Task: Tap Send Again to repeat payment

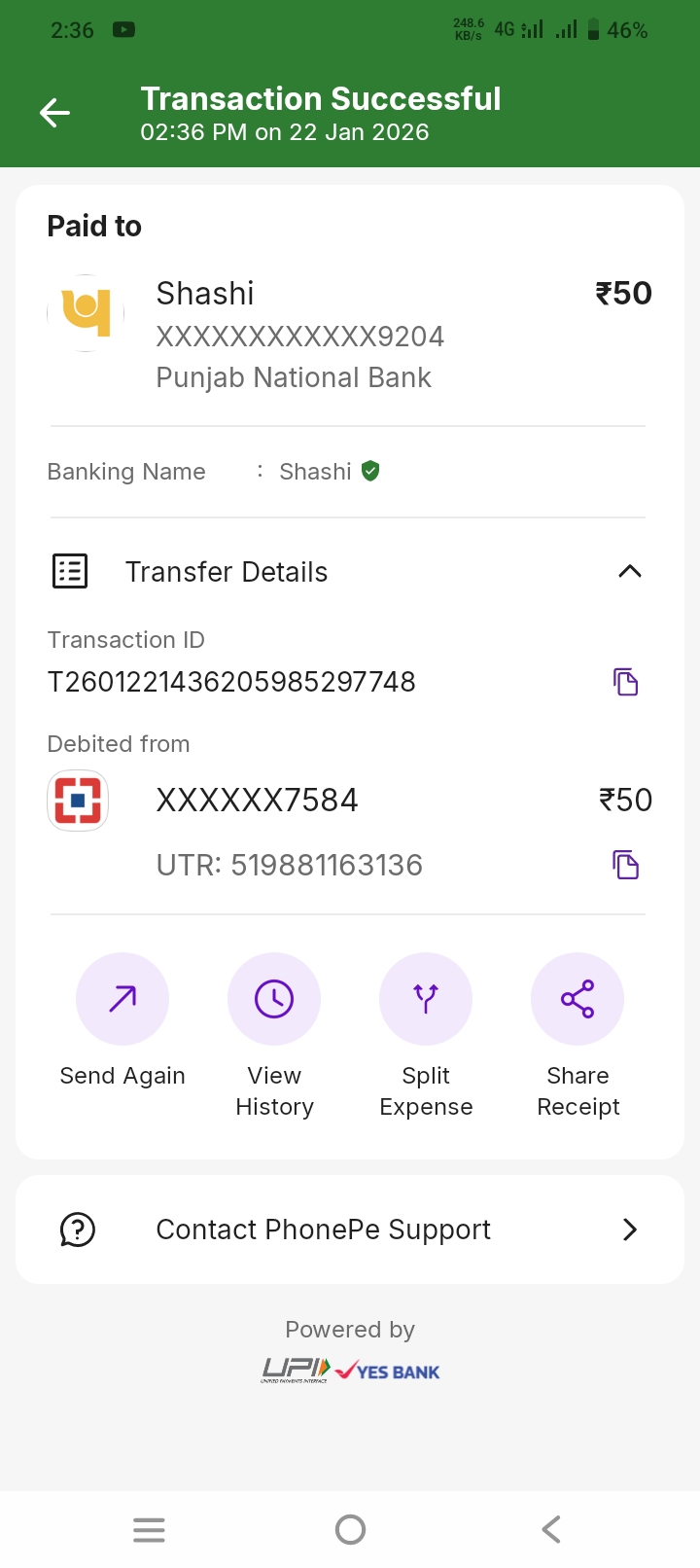Action: pos(122,999)
